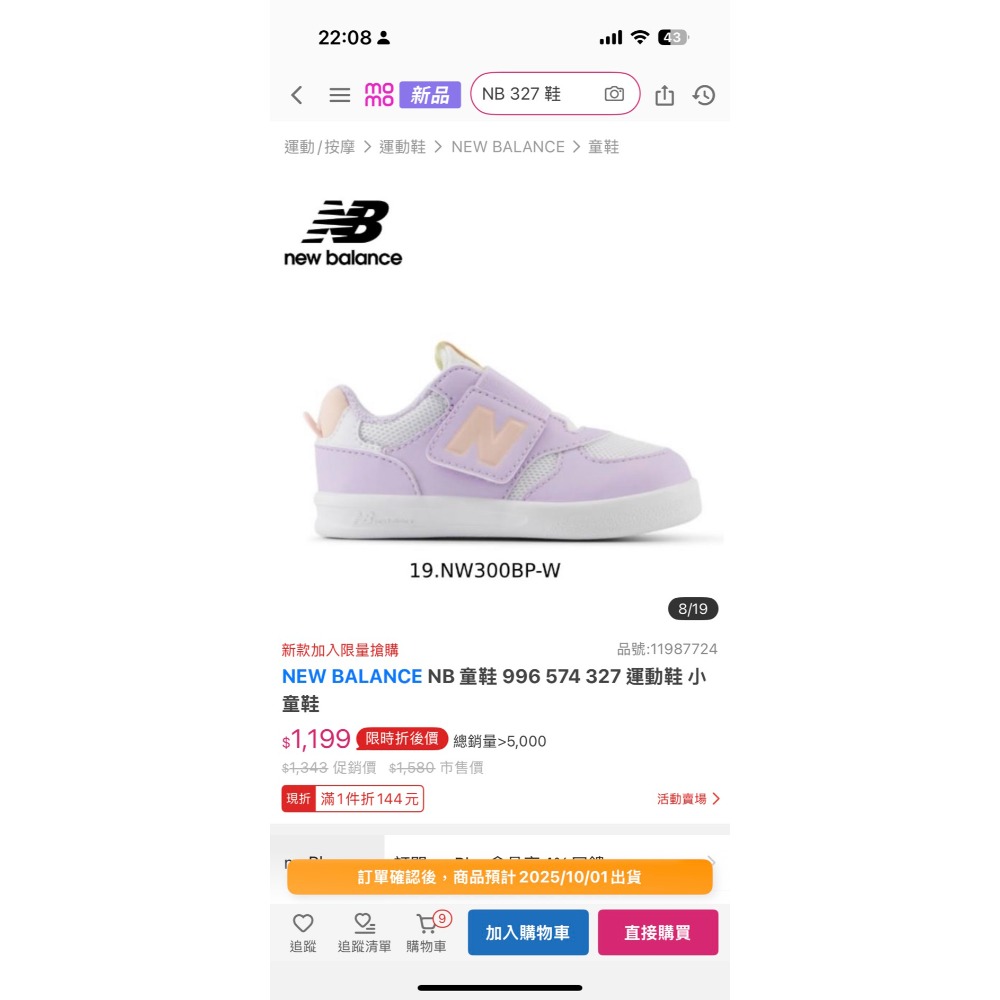Open the NEW BALANCE breadcrumb category
1000x1000 pixels.
click(508, 147)
